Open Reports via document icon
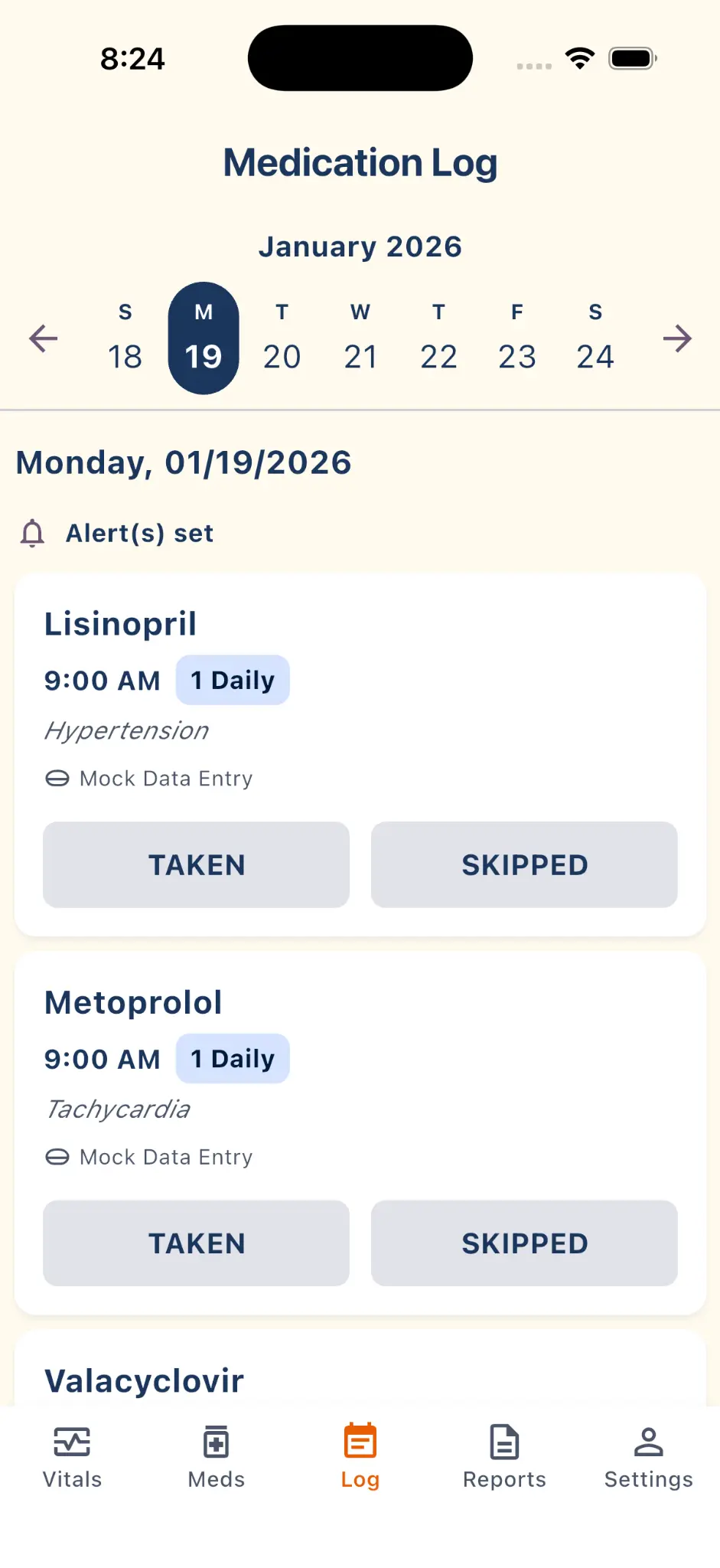The width and height of the screenshot is (720, 1568). pos(504,1442)
